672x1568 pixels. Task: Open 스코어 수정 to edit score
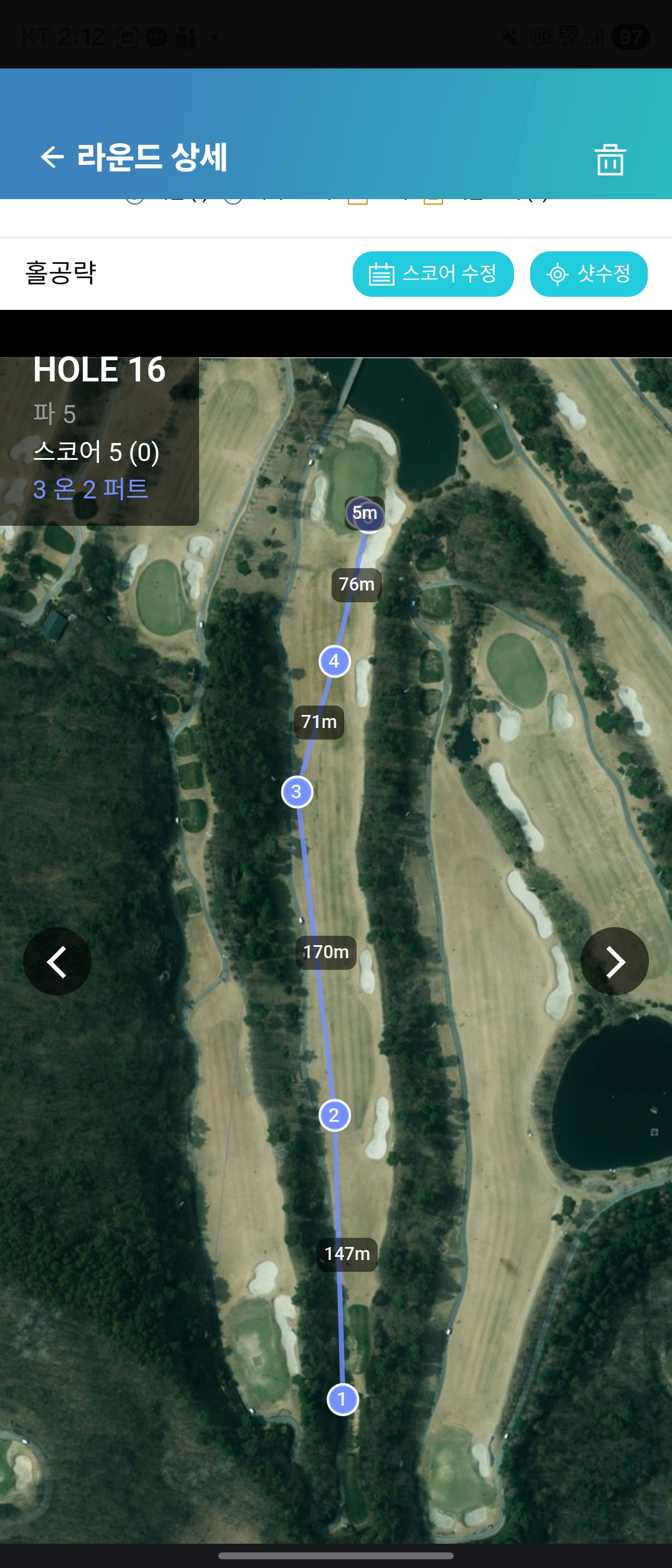click(x=433, y=274)
